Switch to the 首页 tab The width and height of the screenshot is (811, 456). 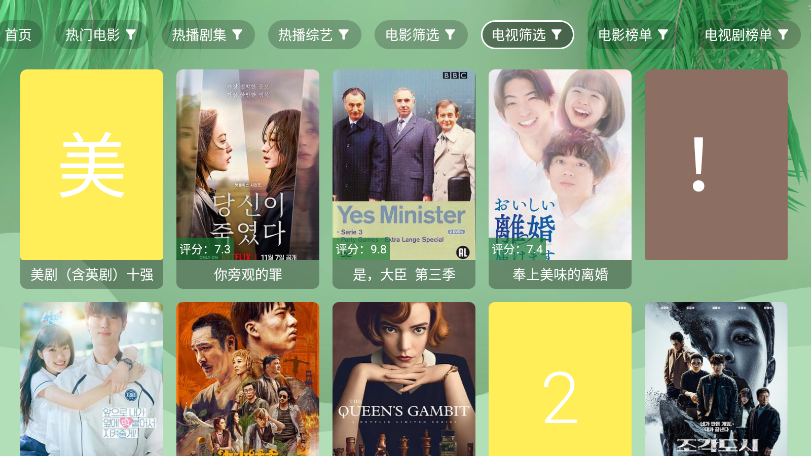pos(17,35)
